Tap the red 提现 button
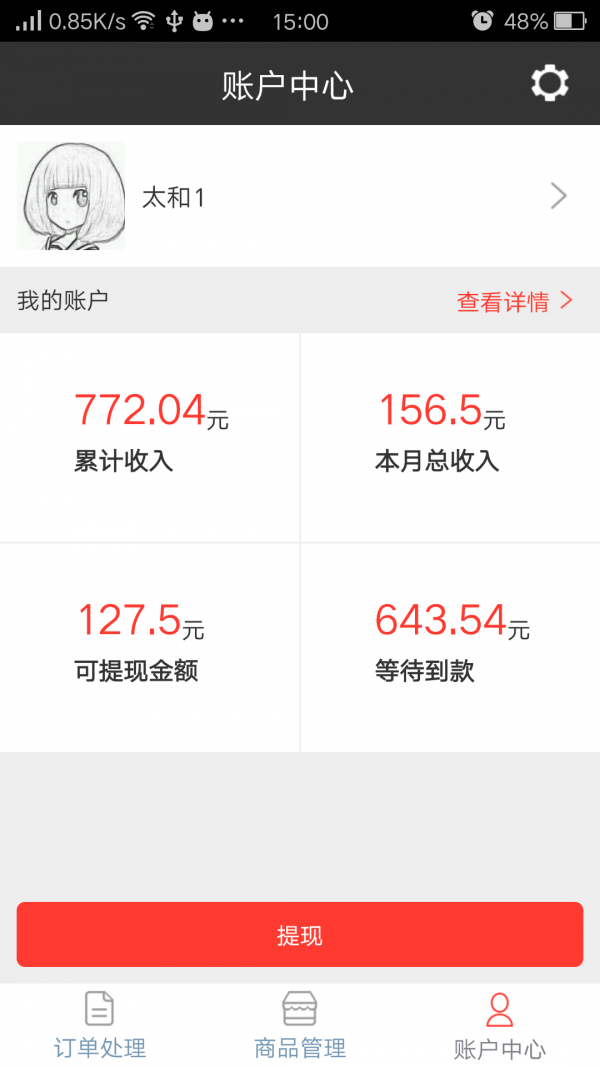Viewport: 600px width, 1067px height. point(300,934)
